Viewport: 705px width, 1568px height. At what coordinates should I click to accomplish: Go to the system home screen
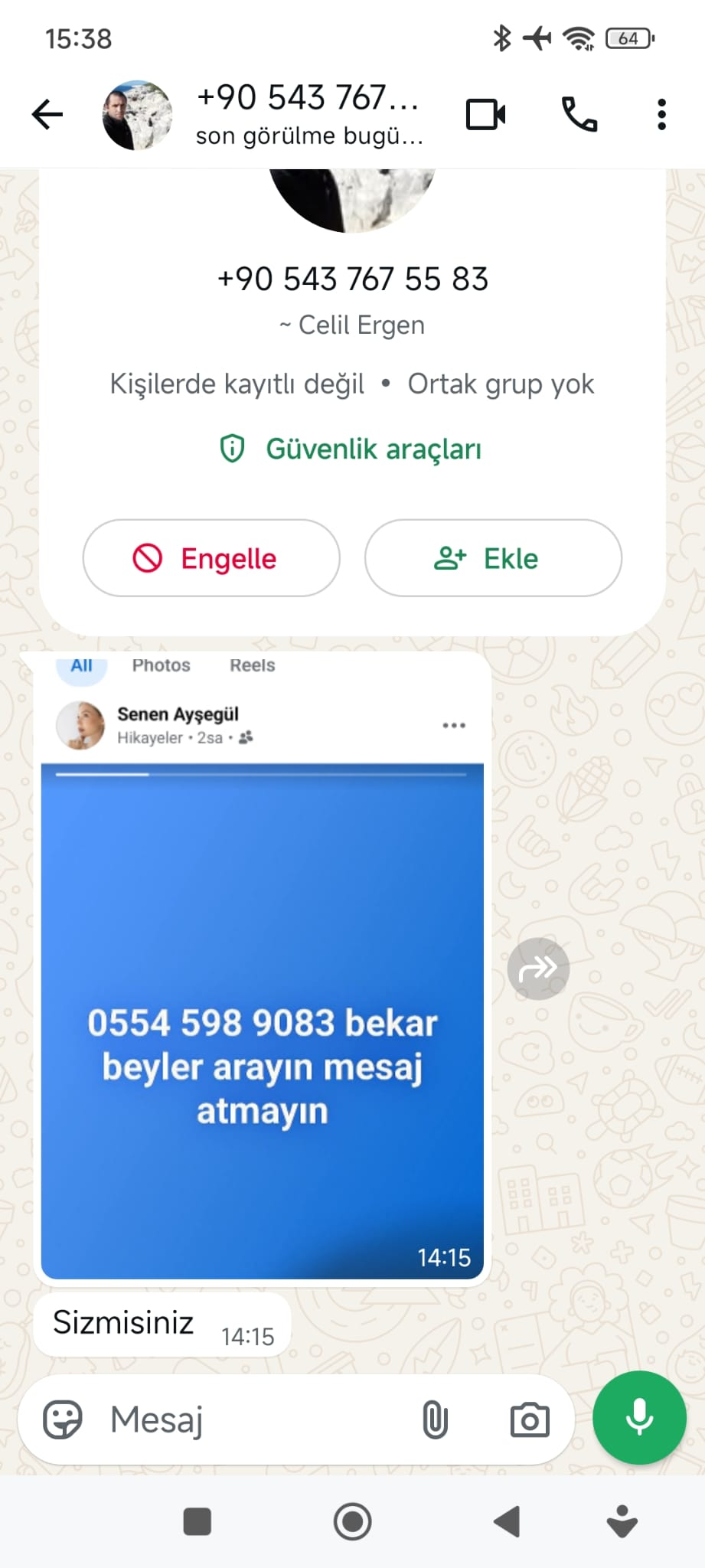click(x=353, y=1521)
